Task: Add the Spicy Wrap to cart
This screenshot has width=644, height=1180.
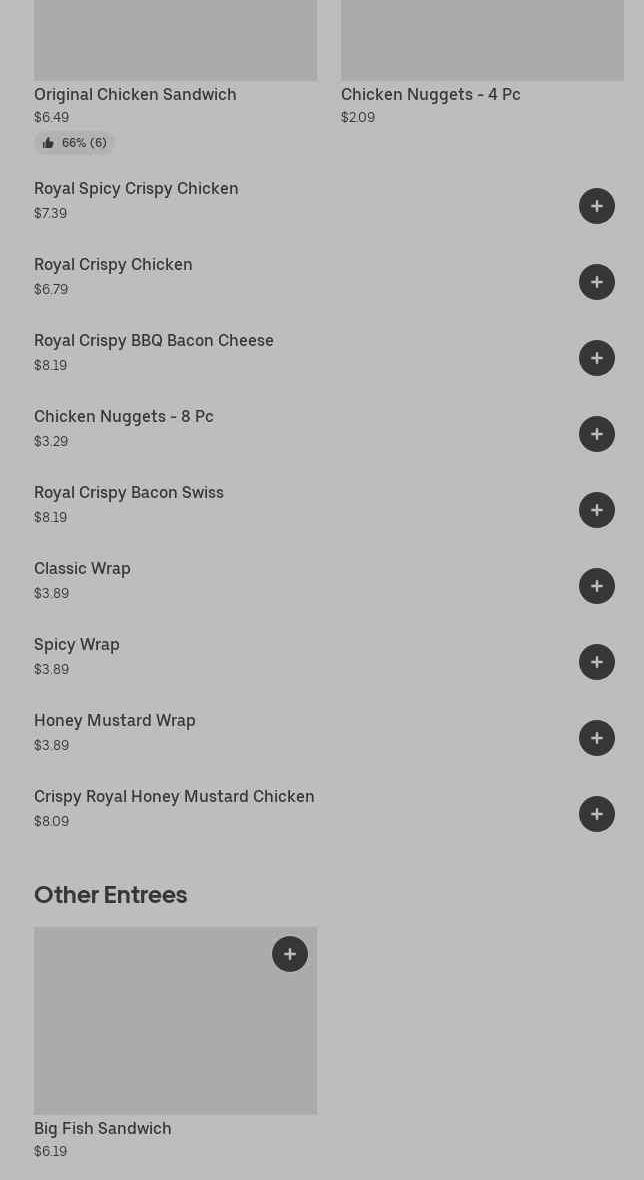Action: click(597, 662)
